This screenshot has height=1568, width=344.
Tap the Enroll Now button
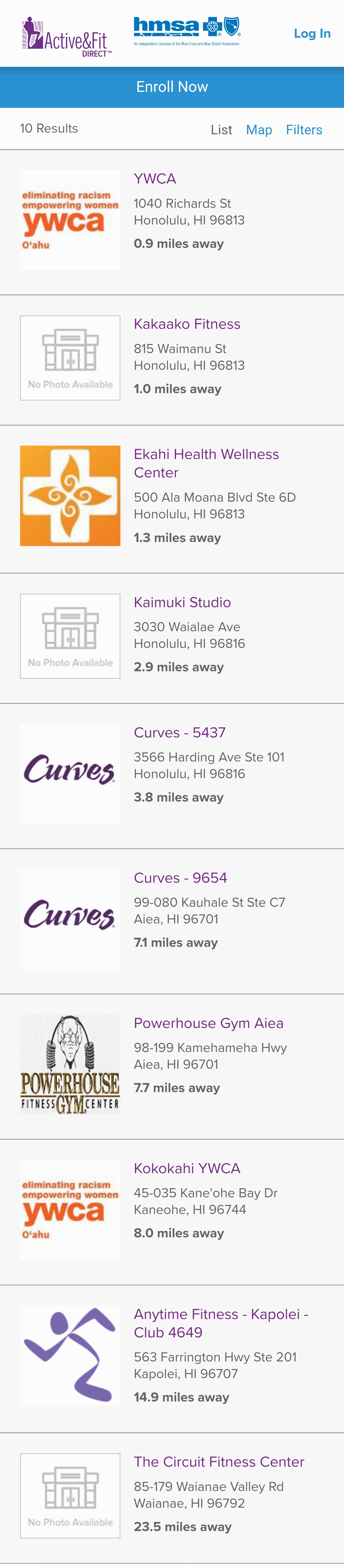pos(172,87)
